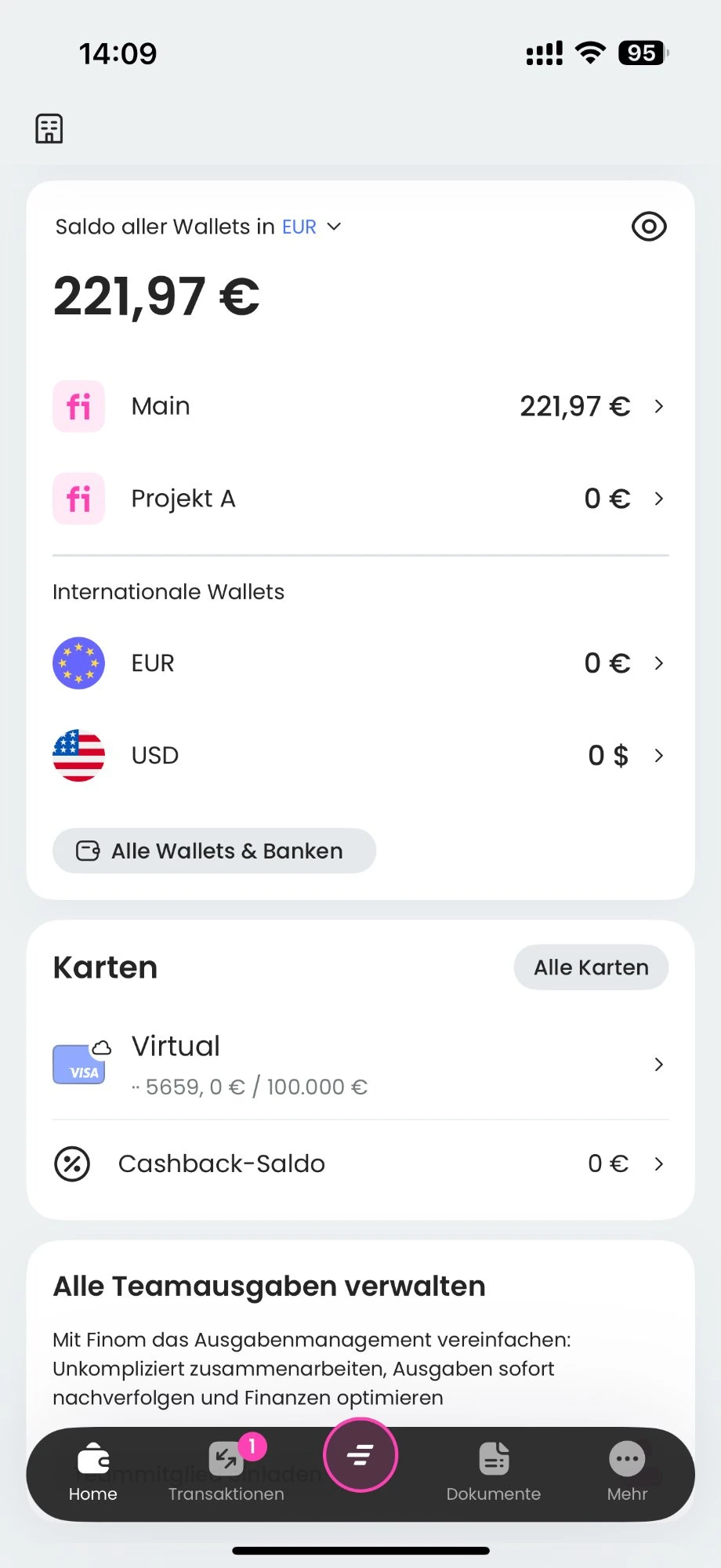Tap the highlighted center action button in bottom bar
Screen dimensions: 721x1568
[360, 1455]
